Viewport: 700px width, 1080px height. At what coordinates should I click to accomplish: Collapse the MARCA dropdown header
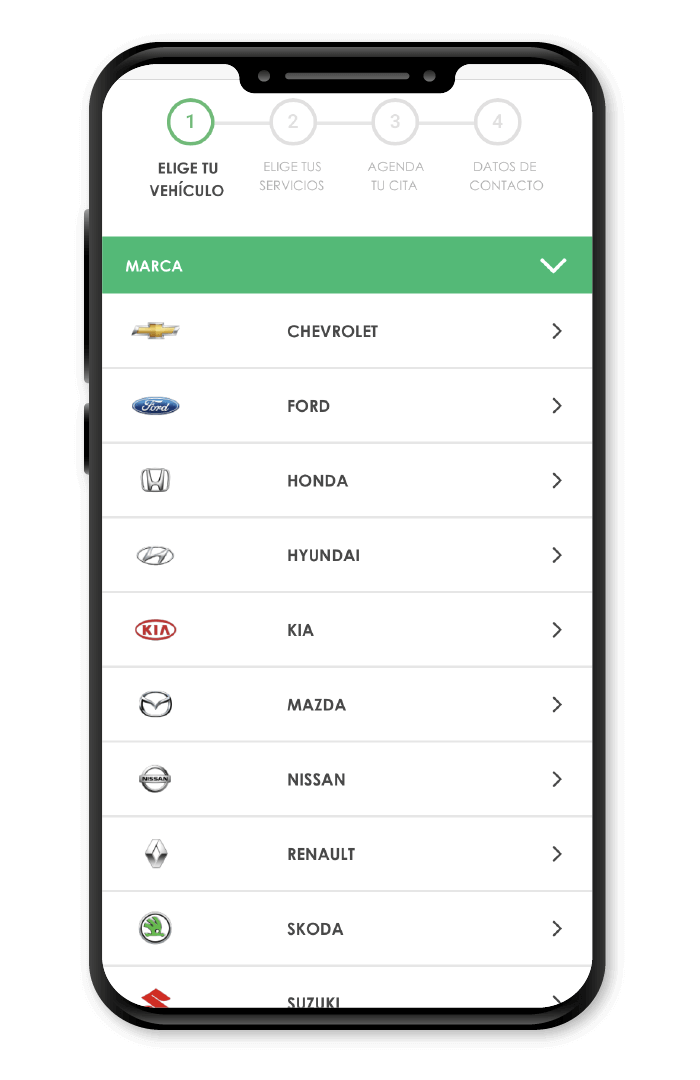(x=552, y=266)
